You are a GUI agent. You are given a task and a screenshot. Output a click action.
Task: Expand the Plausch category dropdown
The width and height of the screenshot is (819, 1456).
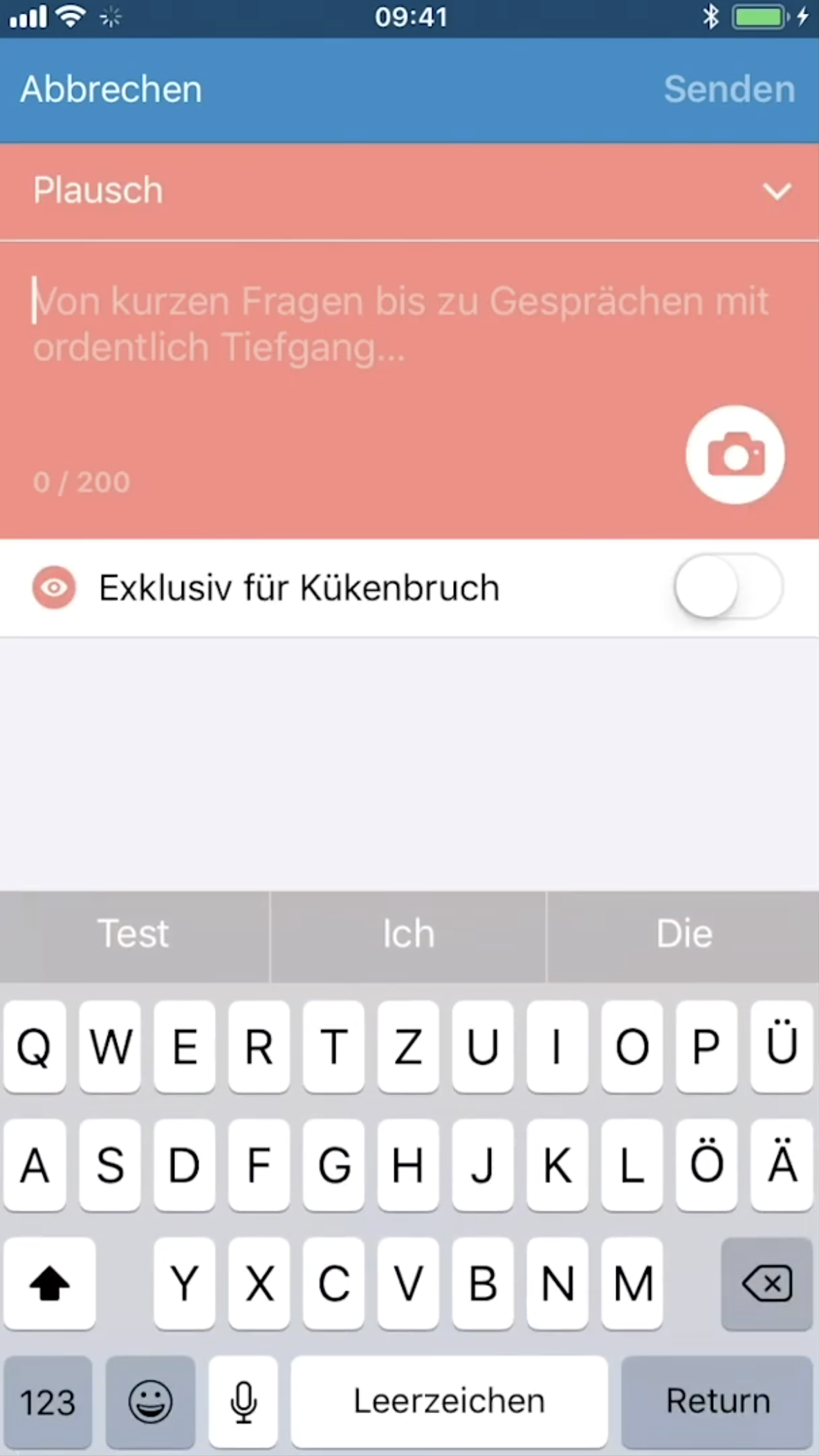coord(410,192)
